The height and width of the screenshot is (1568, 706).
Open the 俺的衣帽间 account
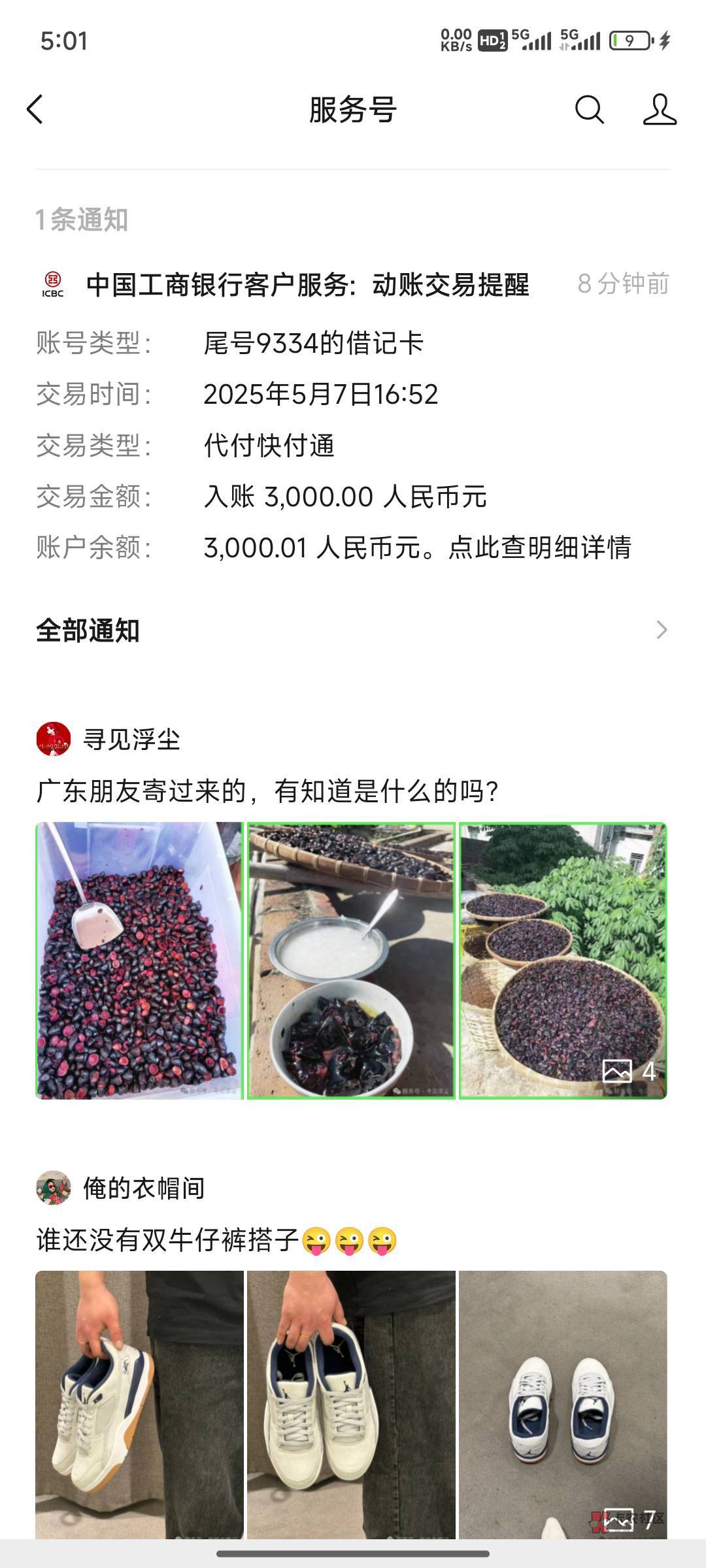point(144,1188)
